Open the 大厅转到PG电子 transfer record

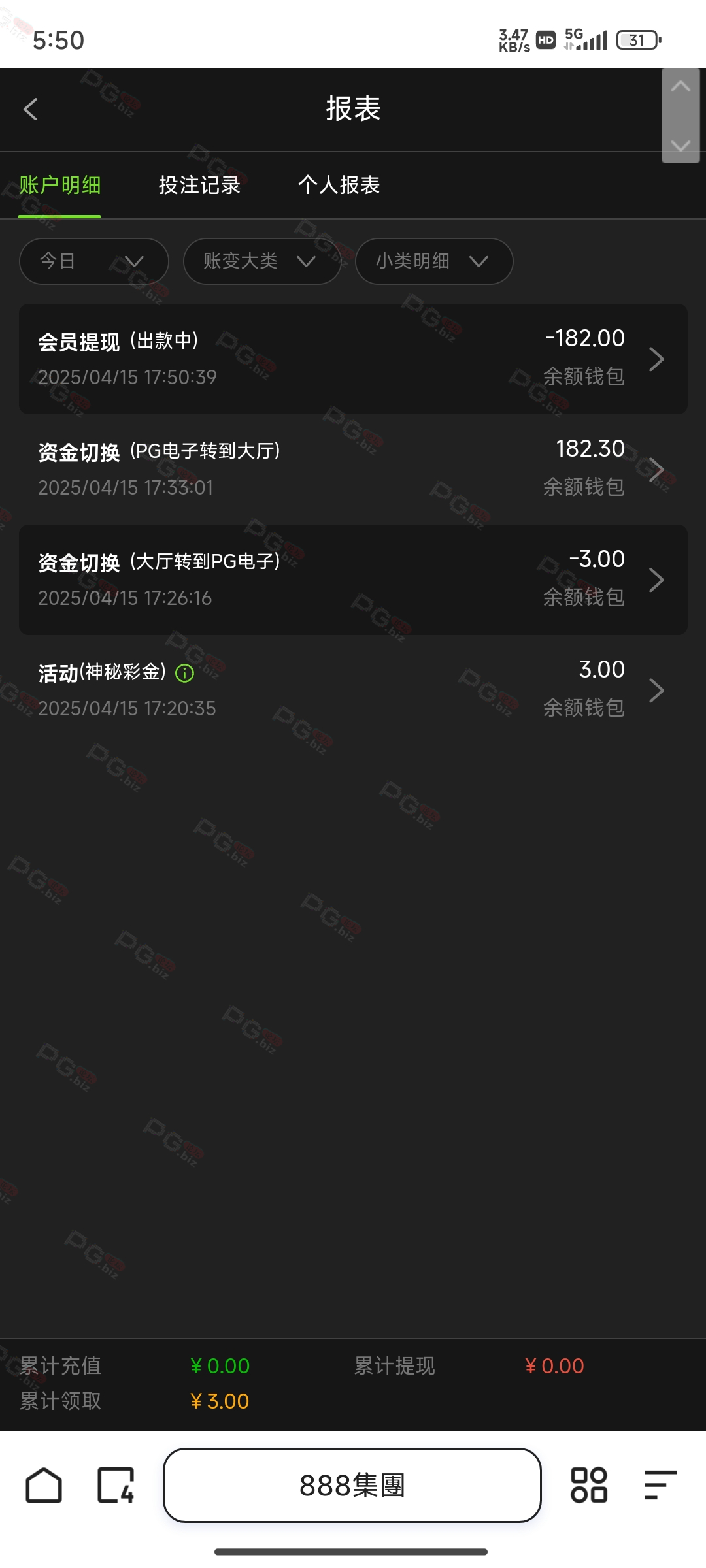click(353, 580)
